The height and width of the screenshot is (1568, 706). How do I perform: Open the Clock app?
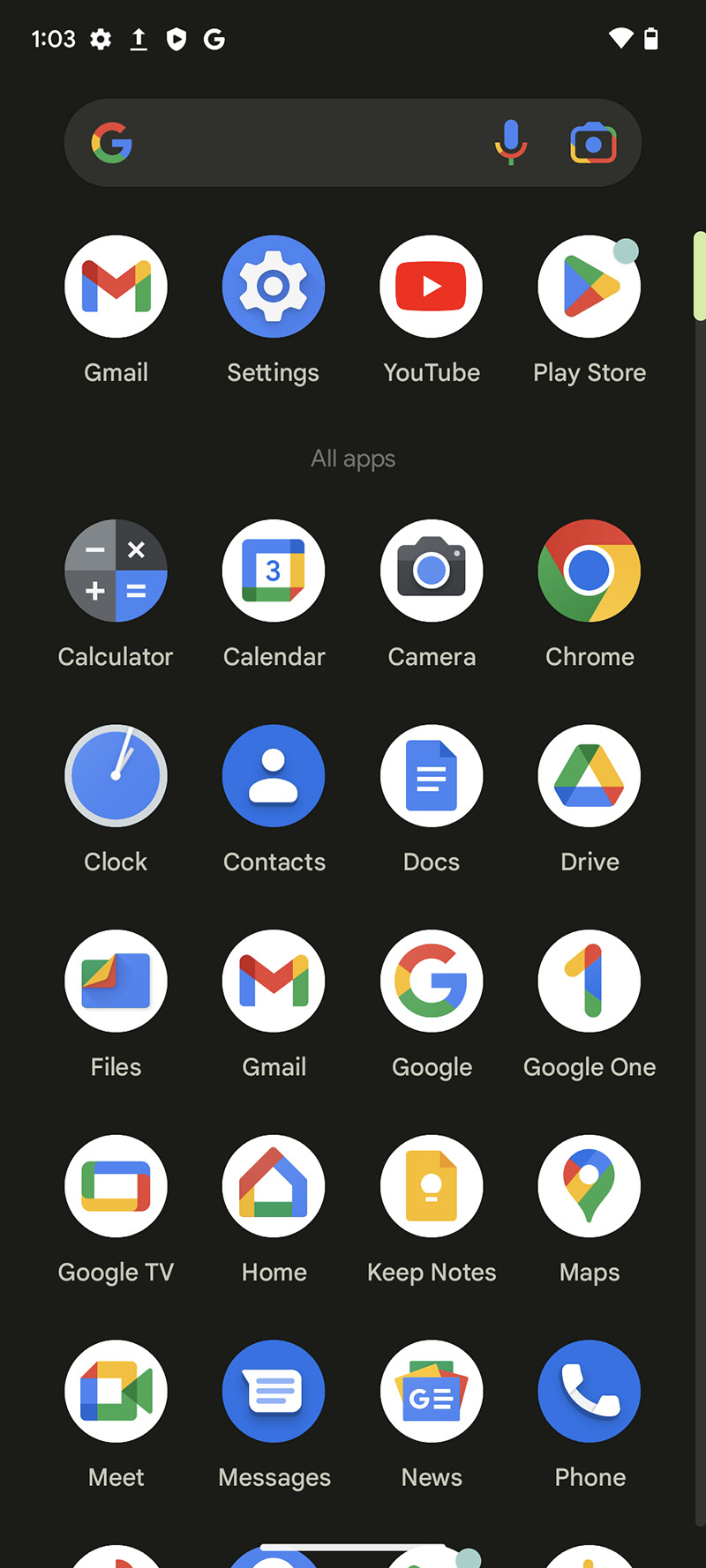[x=116, y=776]
